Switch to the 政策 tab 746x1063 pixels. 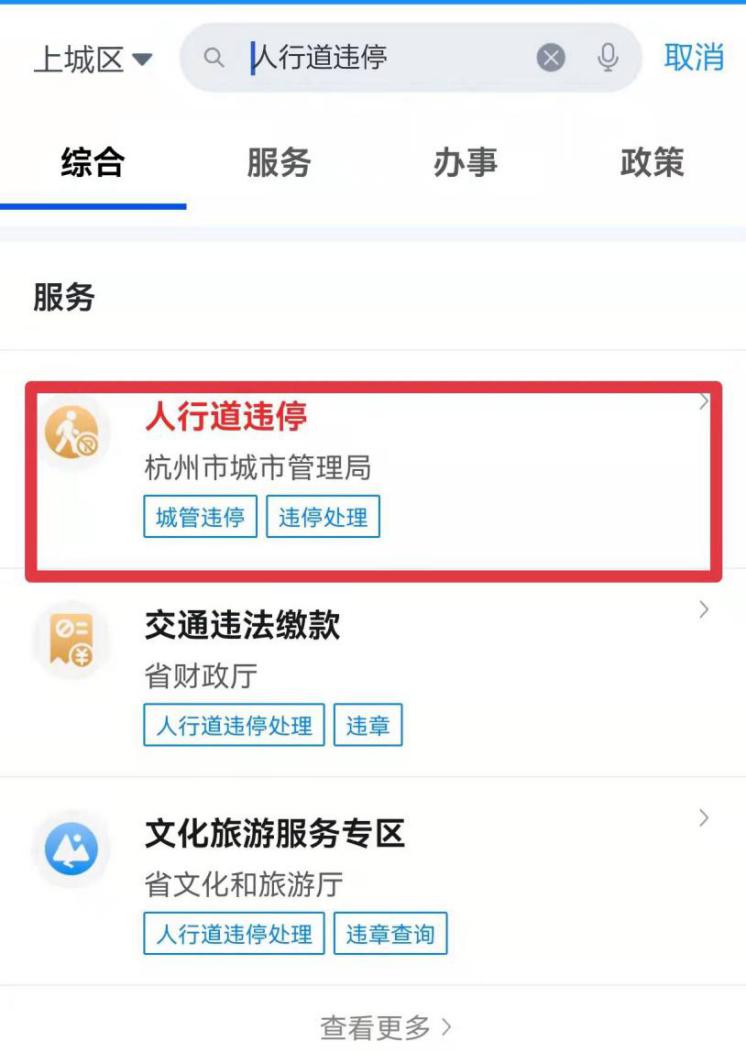click(x=651, y=162)
